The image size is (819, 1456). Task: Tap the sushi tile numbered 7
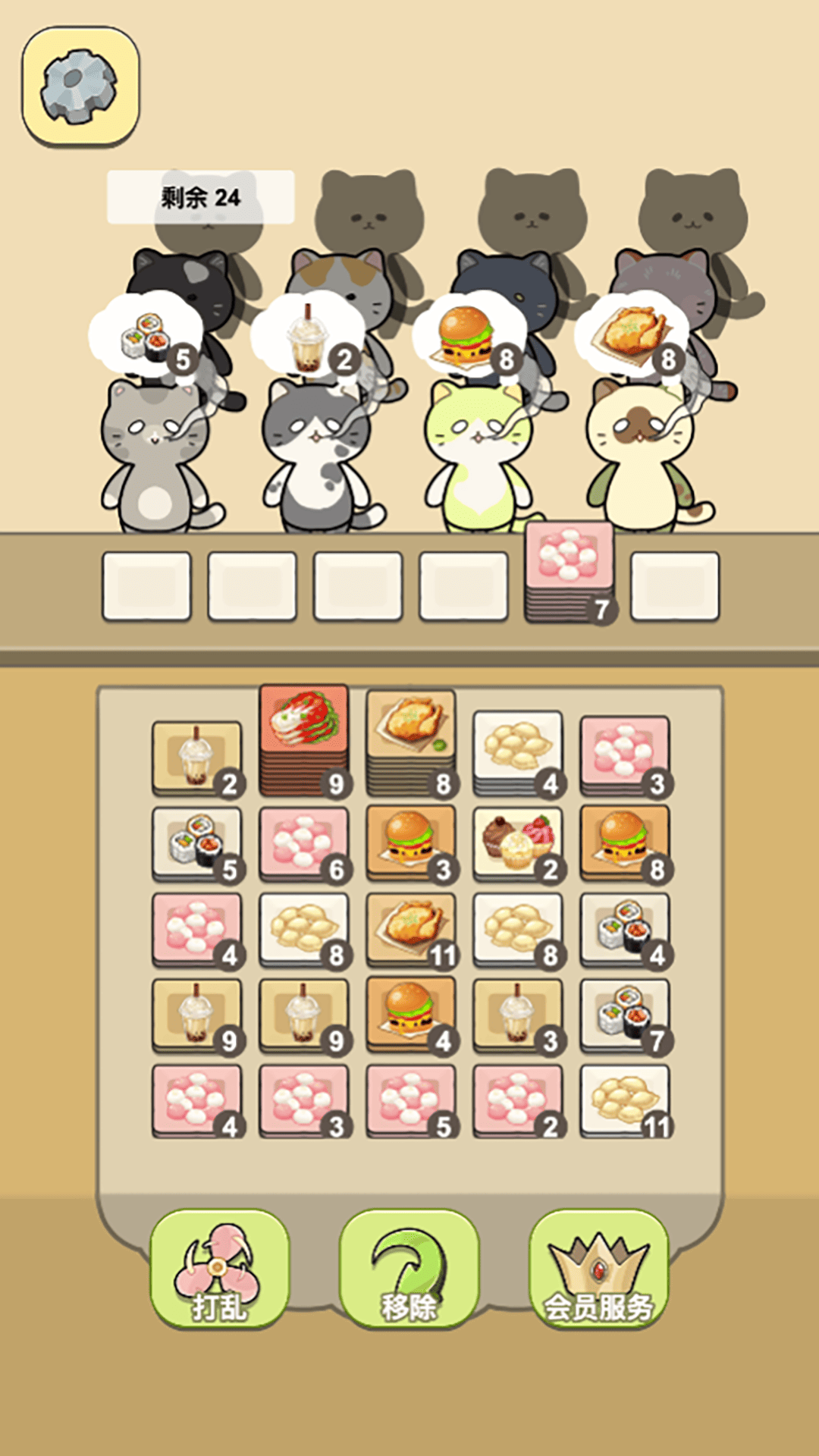[624, 1012]
